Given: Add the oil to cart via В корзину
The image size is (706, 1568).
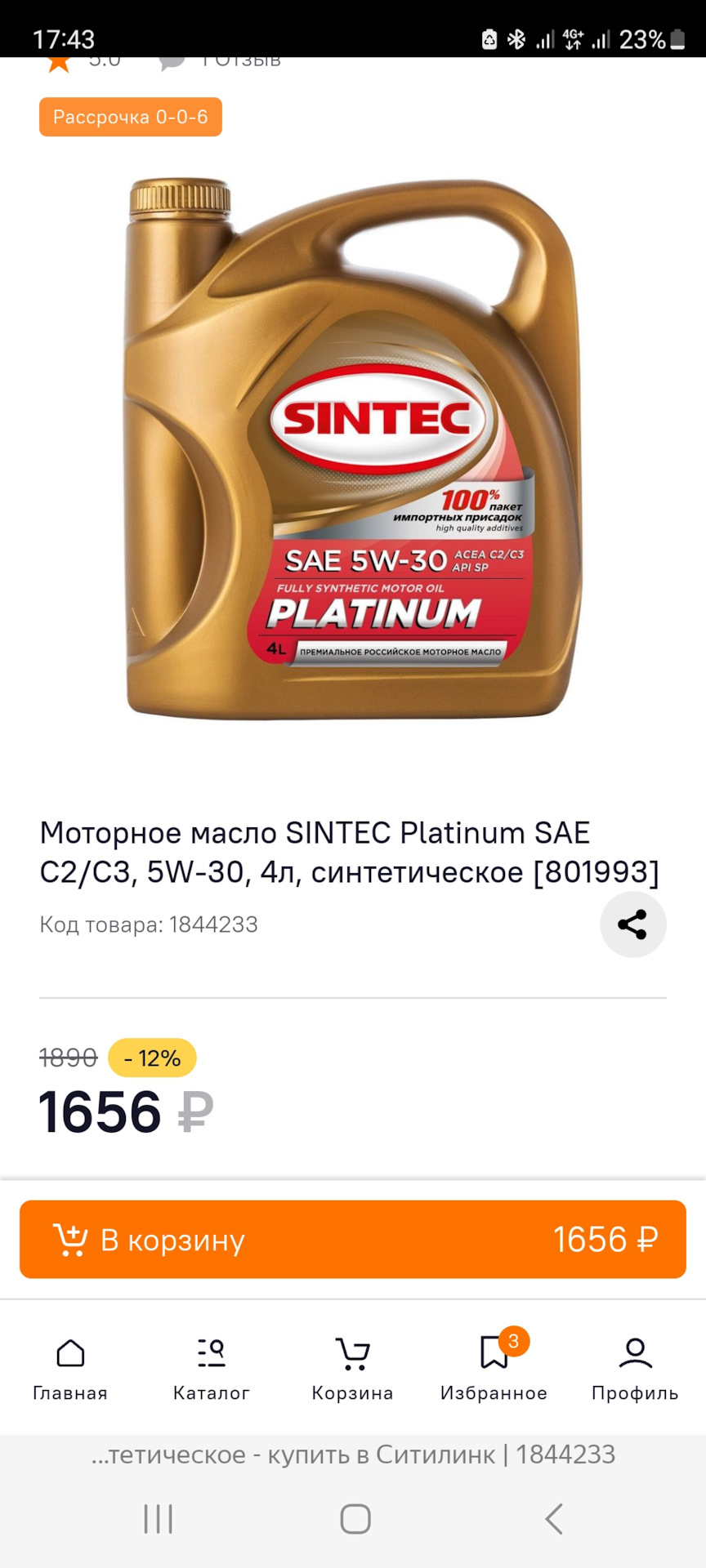Looking at the screenshot, I should click(353, 1239).
